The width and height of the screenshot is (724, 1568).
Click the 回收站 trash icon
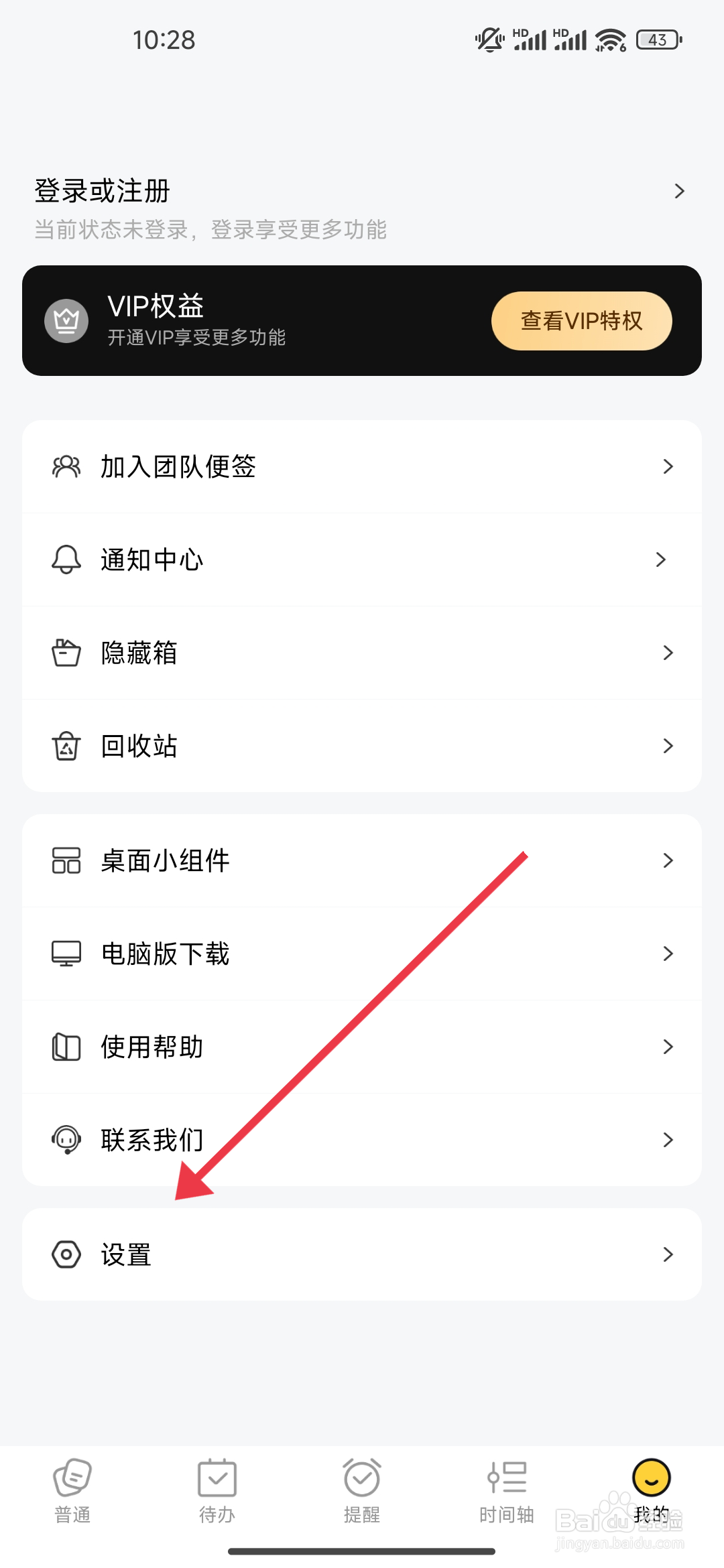(x=65, y=745)
